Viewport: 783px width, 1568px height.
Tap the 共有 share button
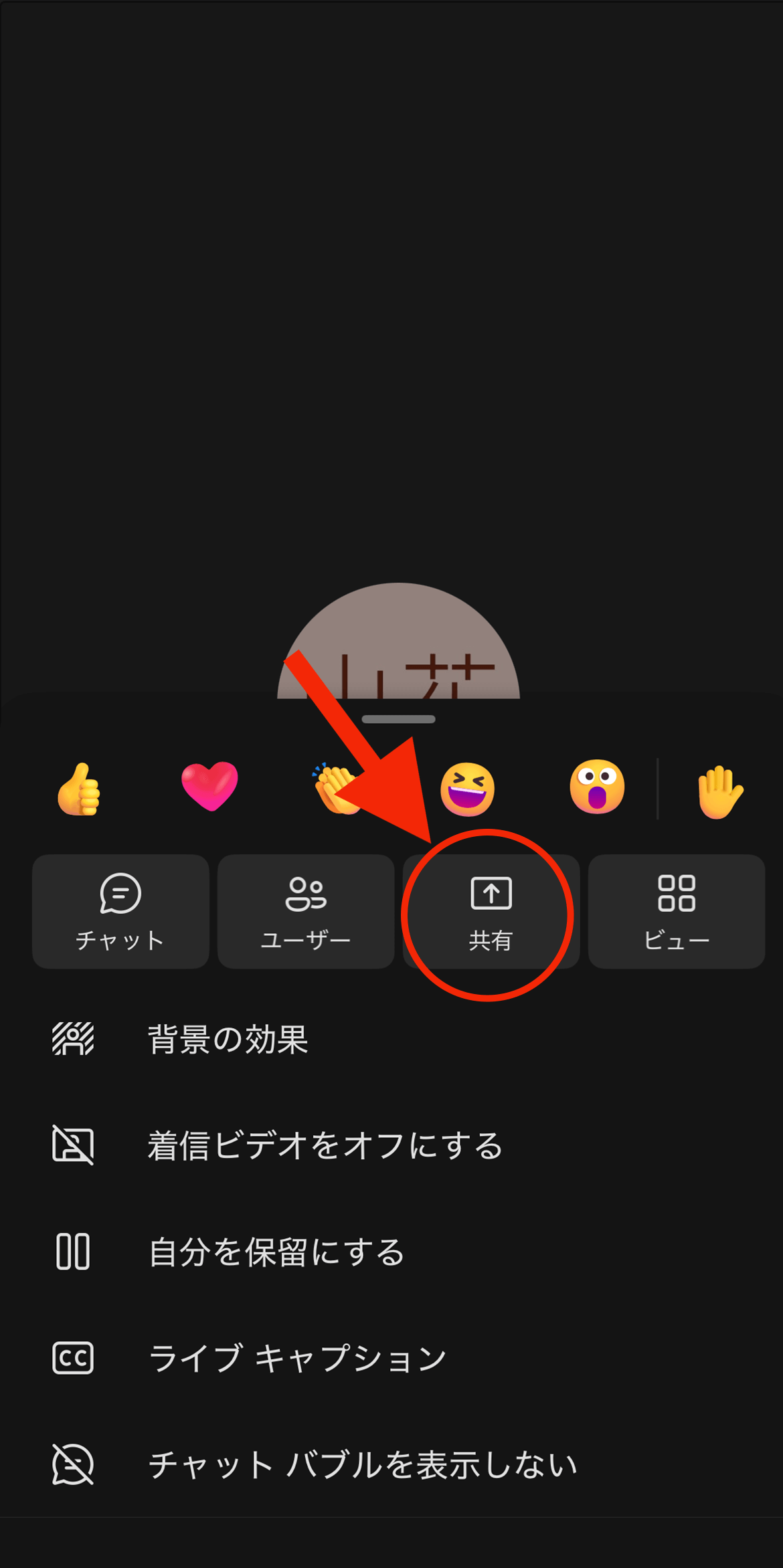(491, 911)
